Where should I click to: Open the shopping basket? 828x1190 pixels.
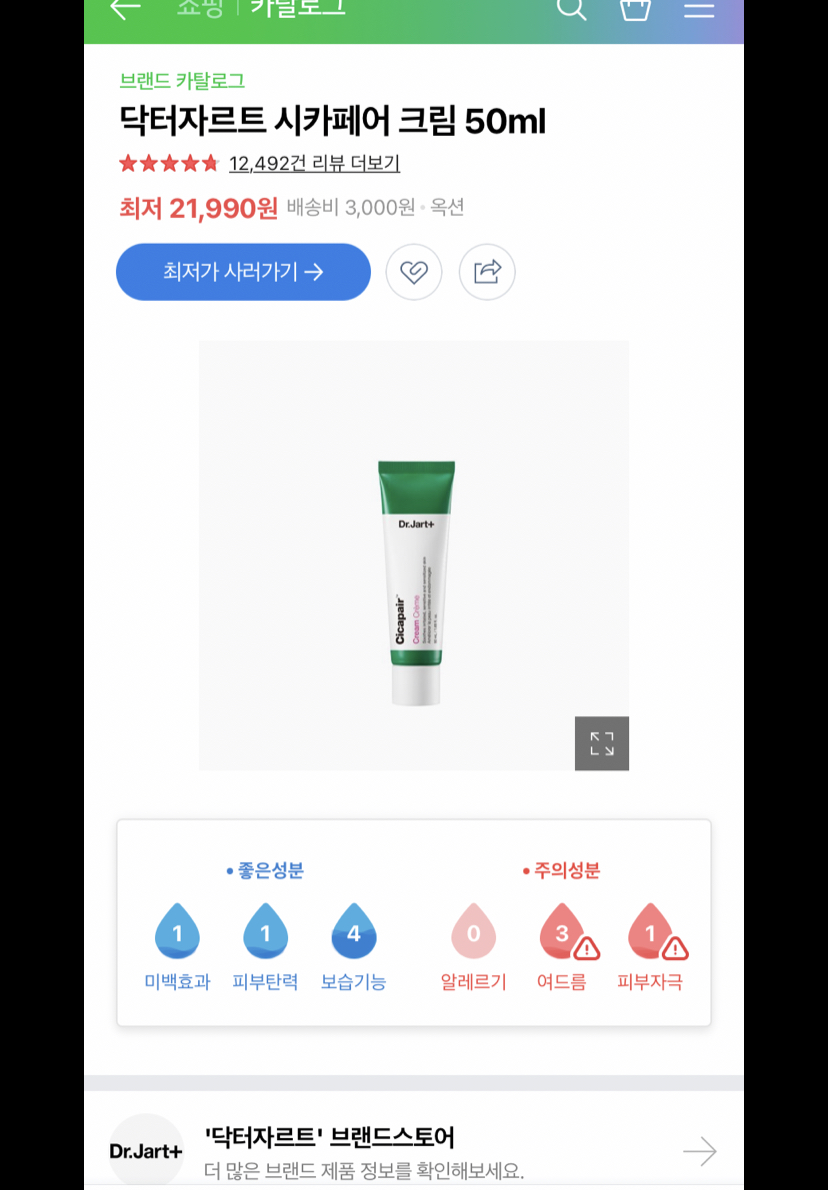click(635, 9)
